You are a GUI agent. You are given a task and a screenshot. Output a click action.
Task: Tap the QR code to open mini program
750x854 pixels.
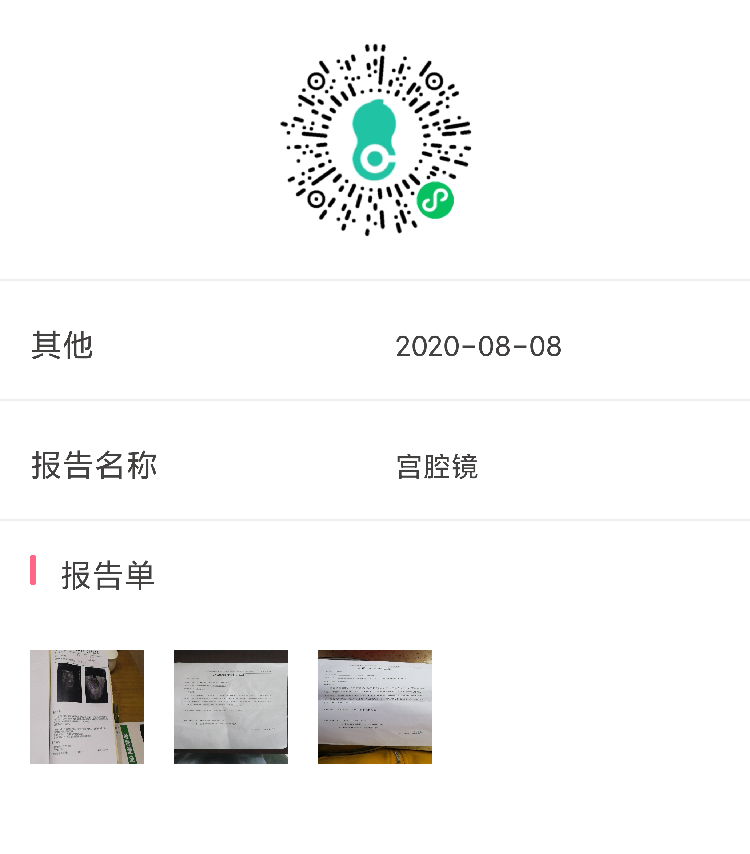pos(375,140)
